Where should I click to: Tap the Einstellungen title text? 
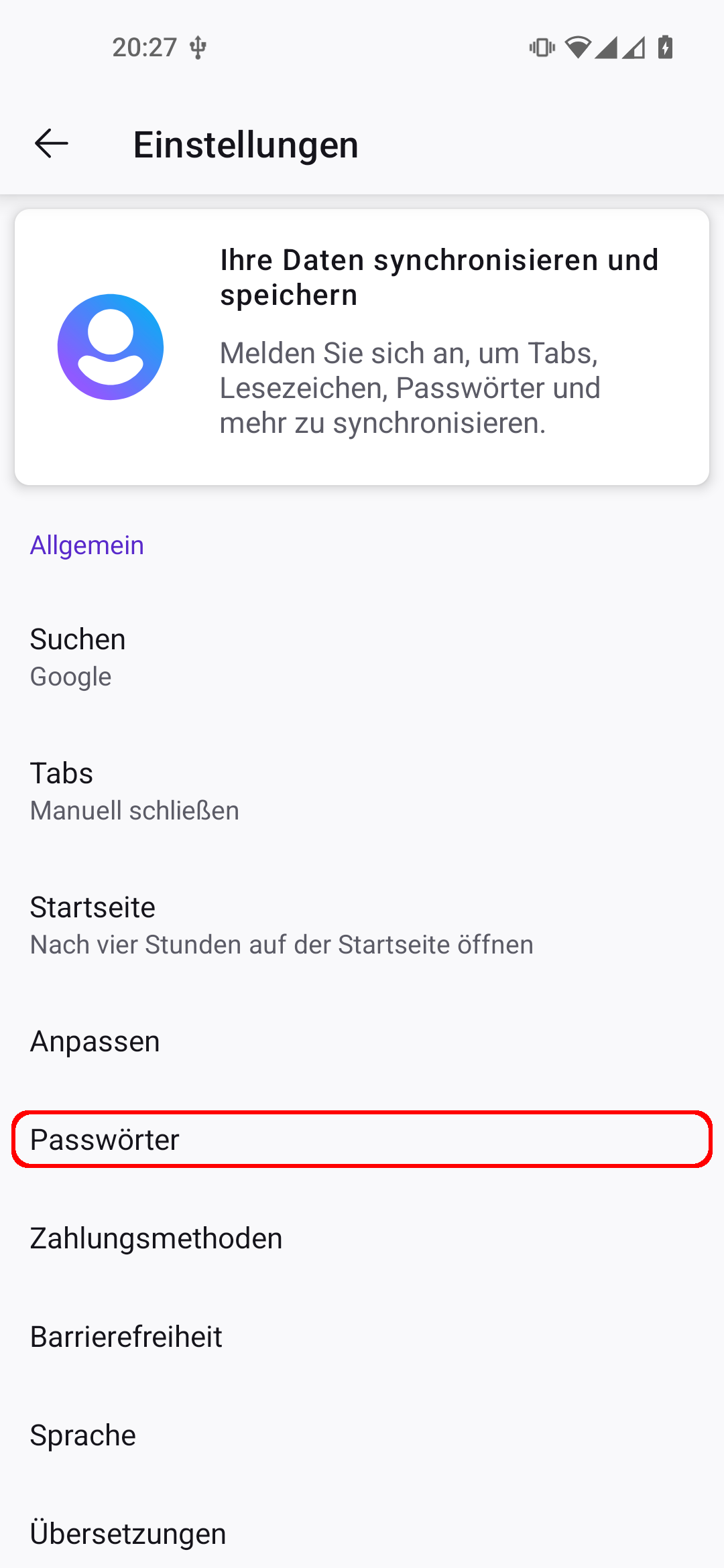pyautogui.click(x=245, y=143)
